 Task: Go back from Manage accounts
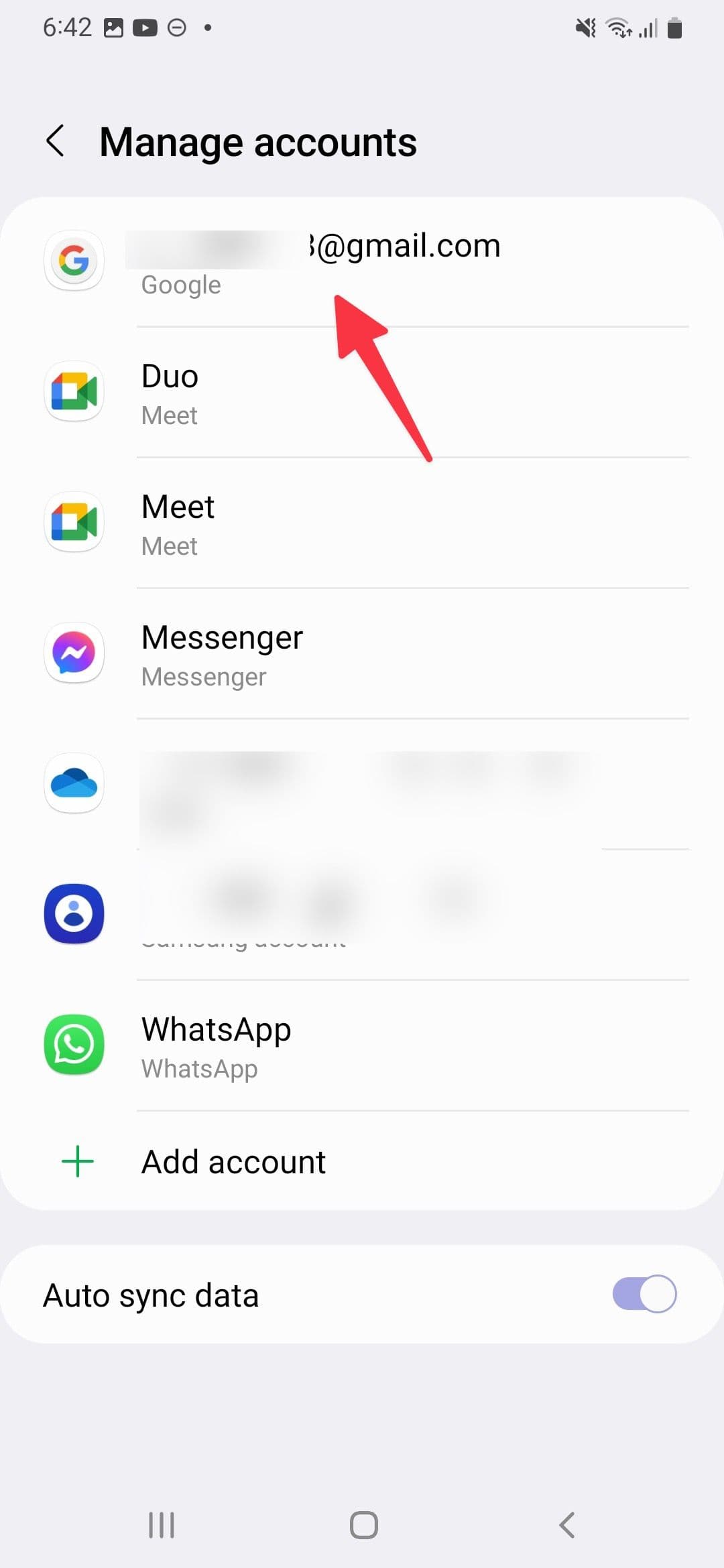tap(56, 141)
